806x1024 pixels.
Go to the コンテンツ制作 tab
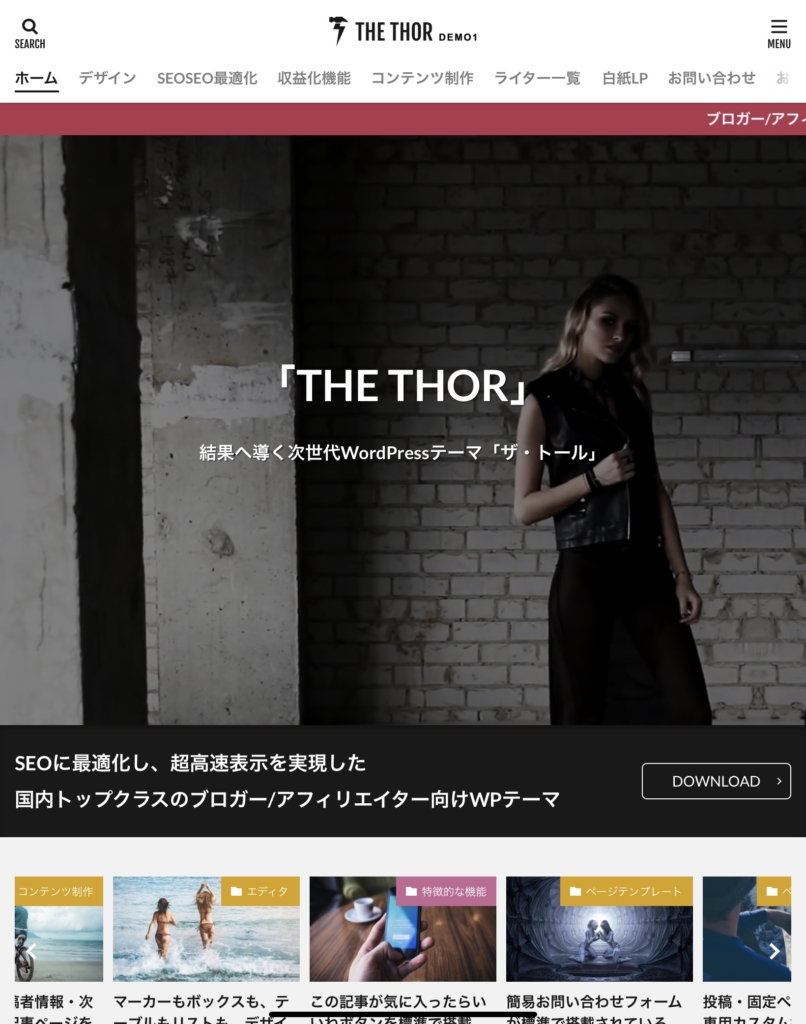(x=422, y=78)
